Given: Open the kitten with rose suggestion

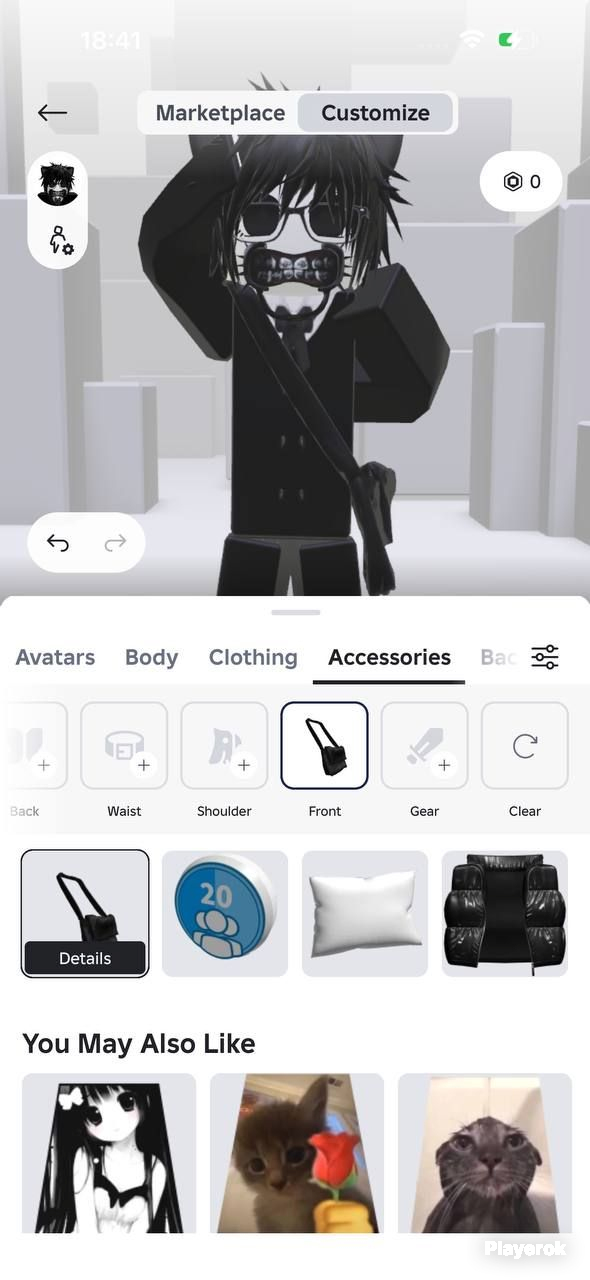Looking at the screenshot, I should coord(297,1153).
